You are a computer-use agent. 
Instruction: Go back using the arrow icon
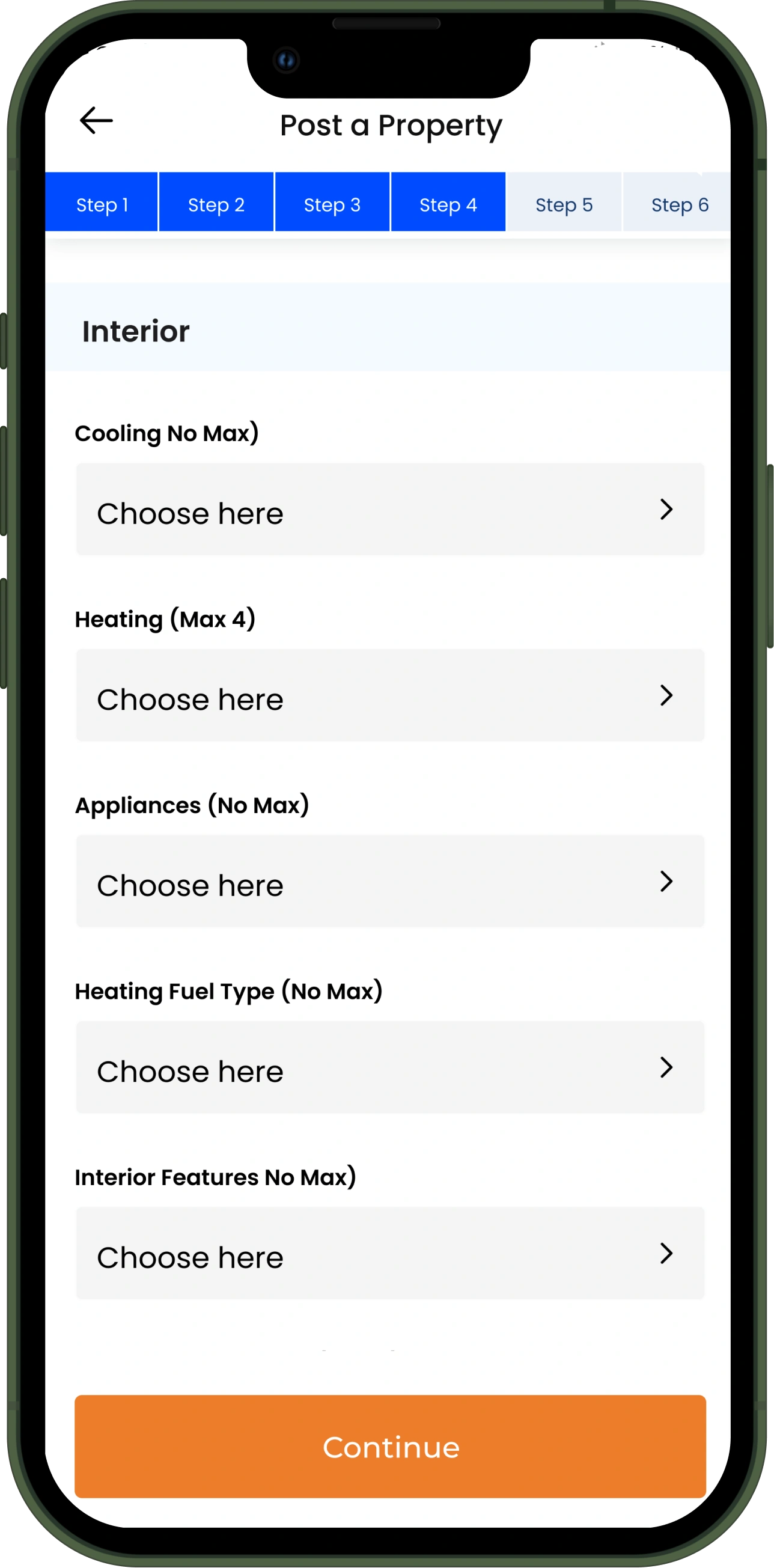(96, 120)
